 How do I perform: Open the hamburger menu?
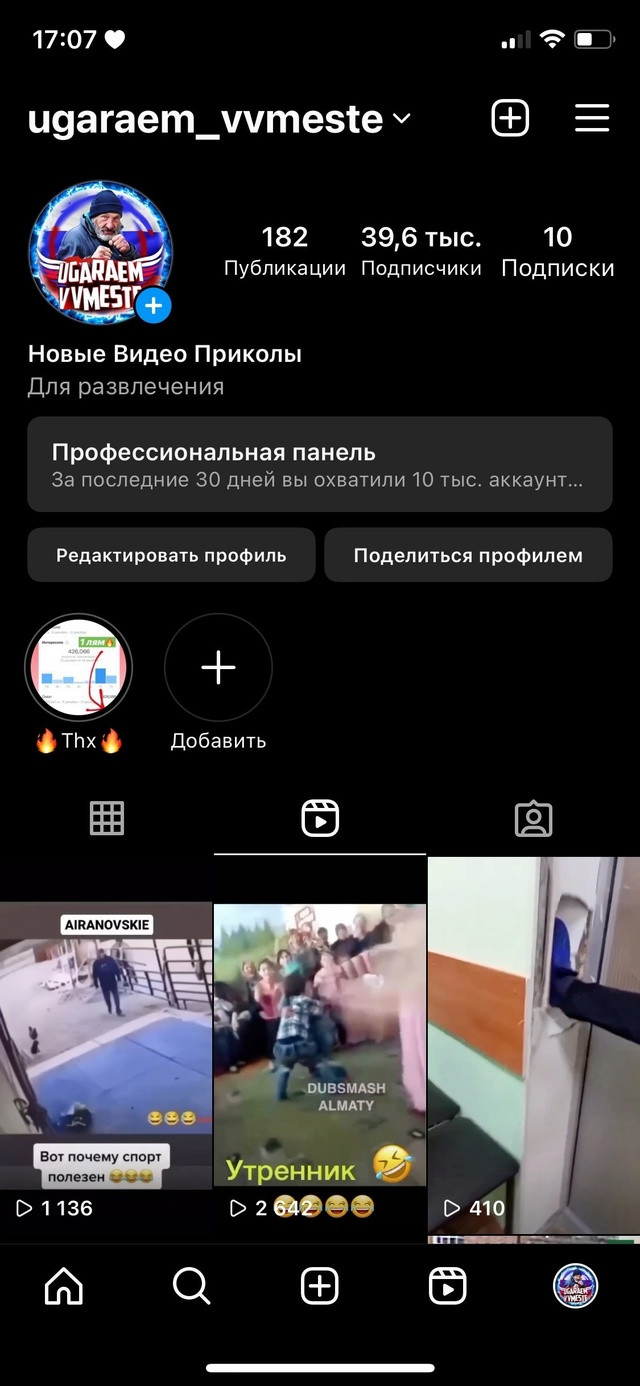pyautogui.click(x=592, y=119)
